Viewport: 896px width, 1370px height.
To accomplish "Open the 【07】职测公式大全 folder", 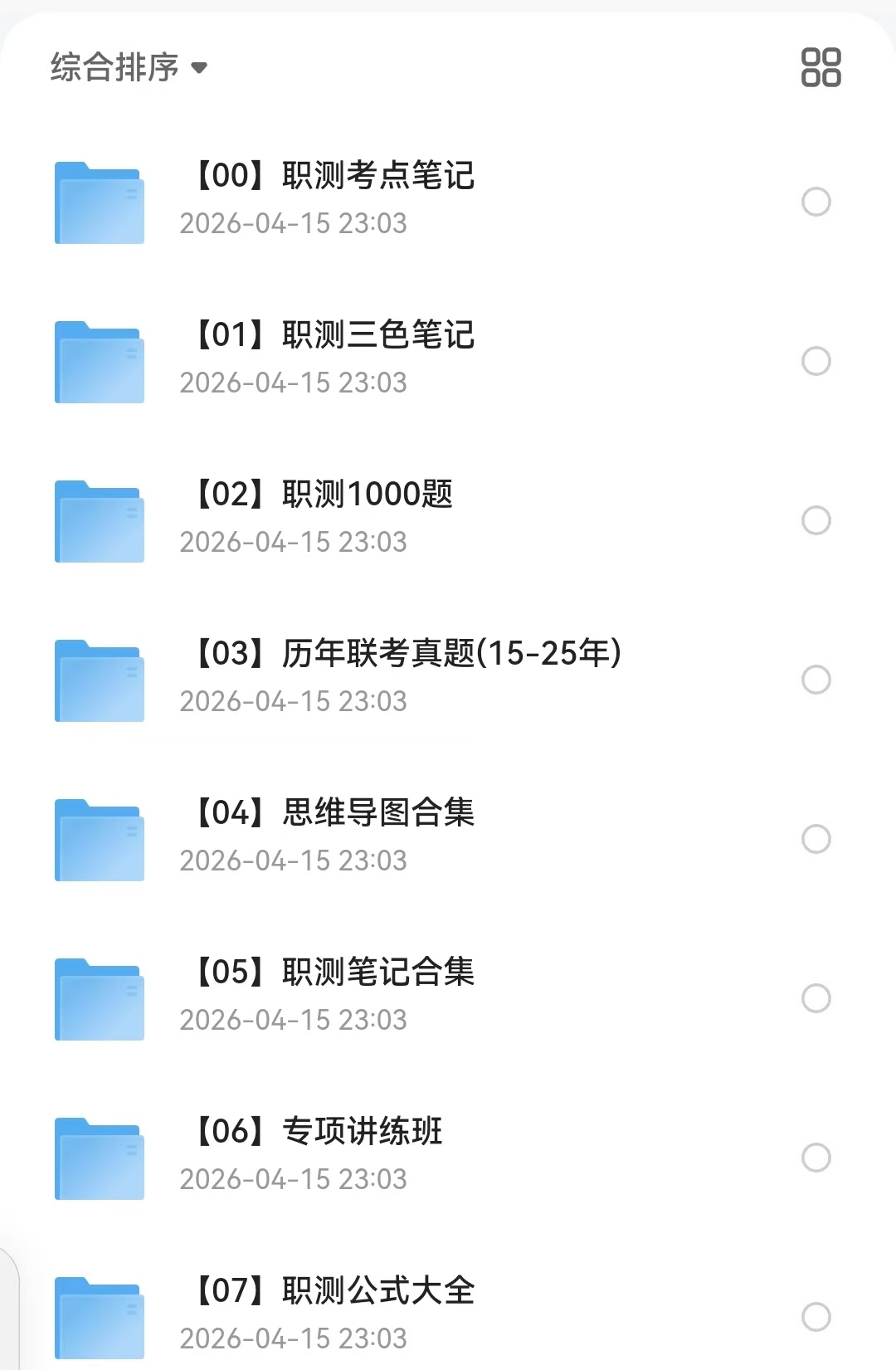I will (335, 1291).
